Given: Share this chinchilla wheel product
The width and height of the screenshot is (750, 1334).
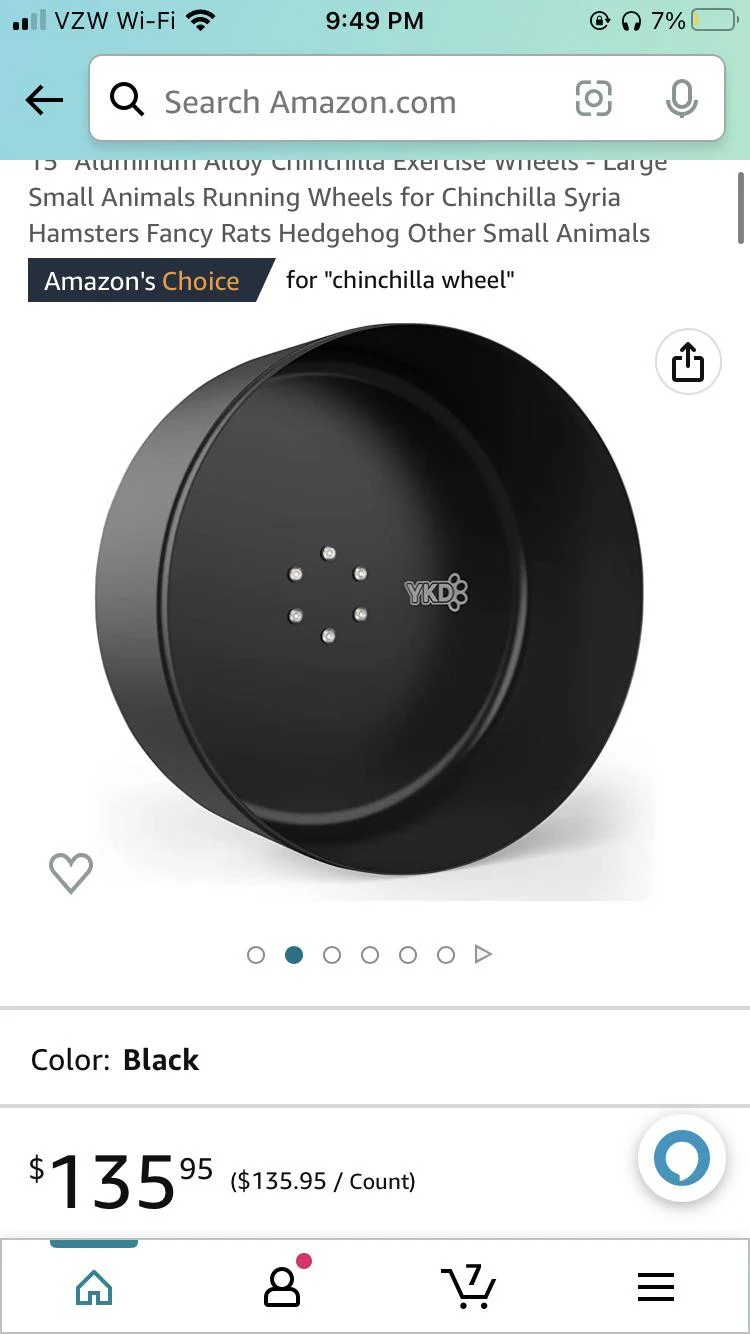Looking at the screenshot, I should pos(688,362).
